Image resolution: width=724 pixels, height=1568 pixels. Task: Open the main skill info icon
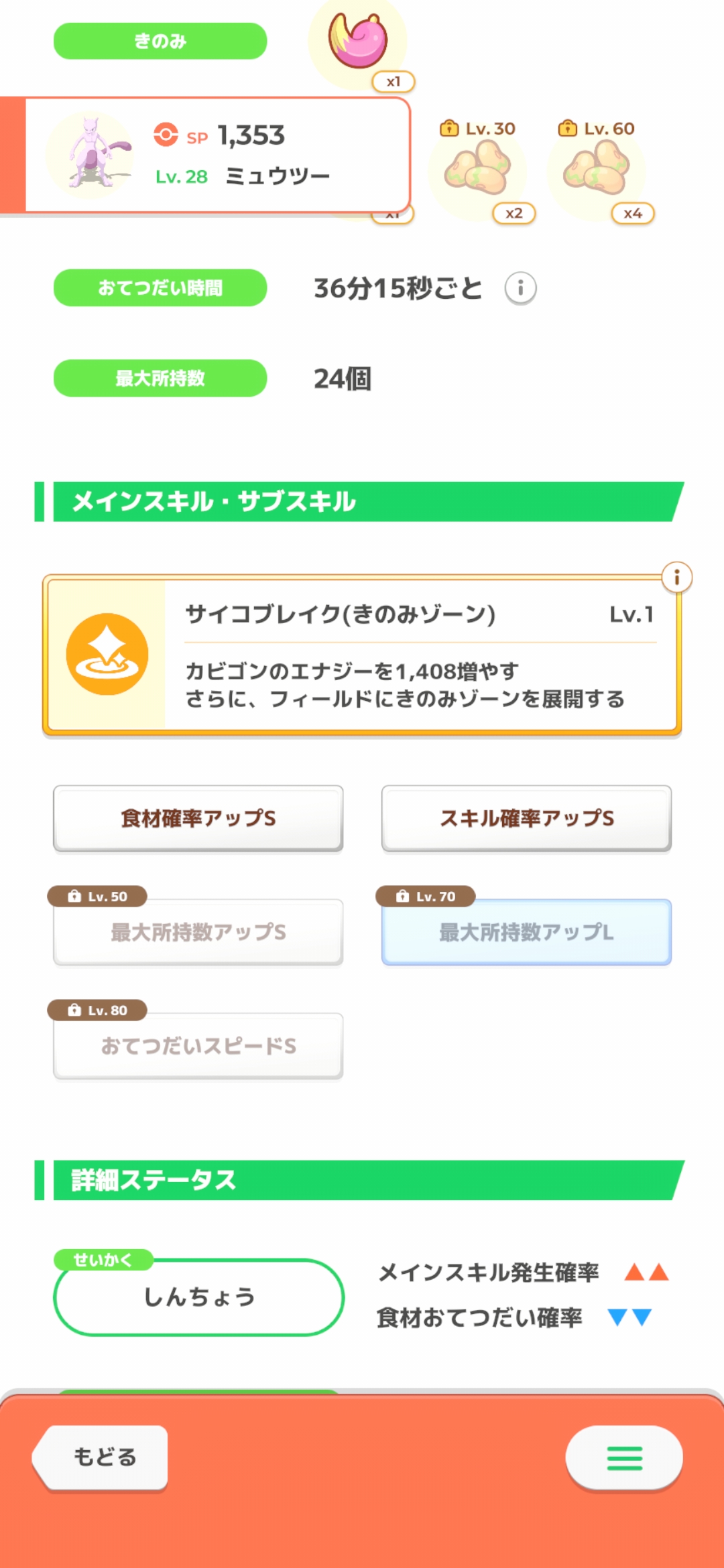coord(676,577)
